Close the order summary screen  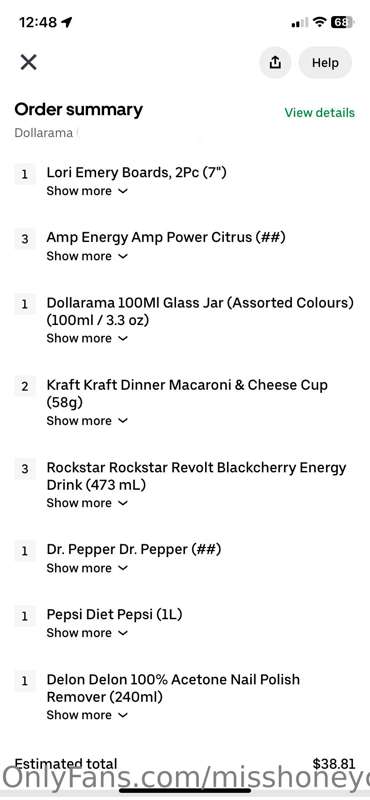(x=29, y=63)
